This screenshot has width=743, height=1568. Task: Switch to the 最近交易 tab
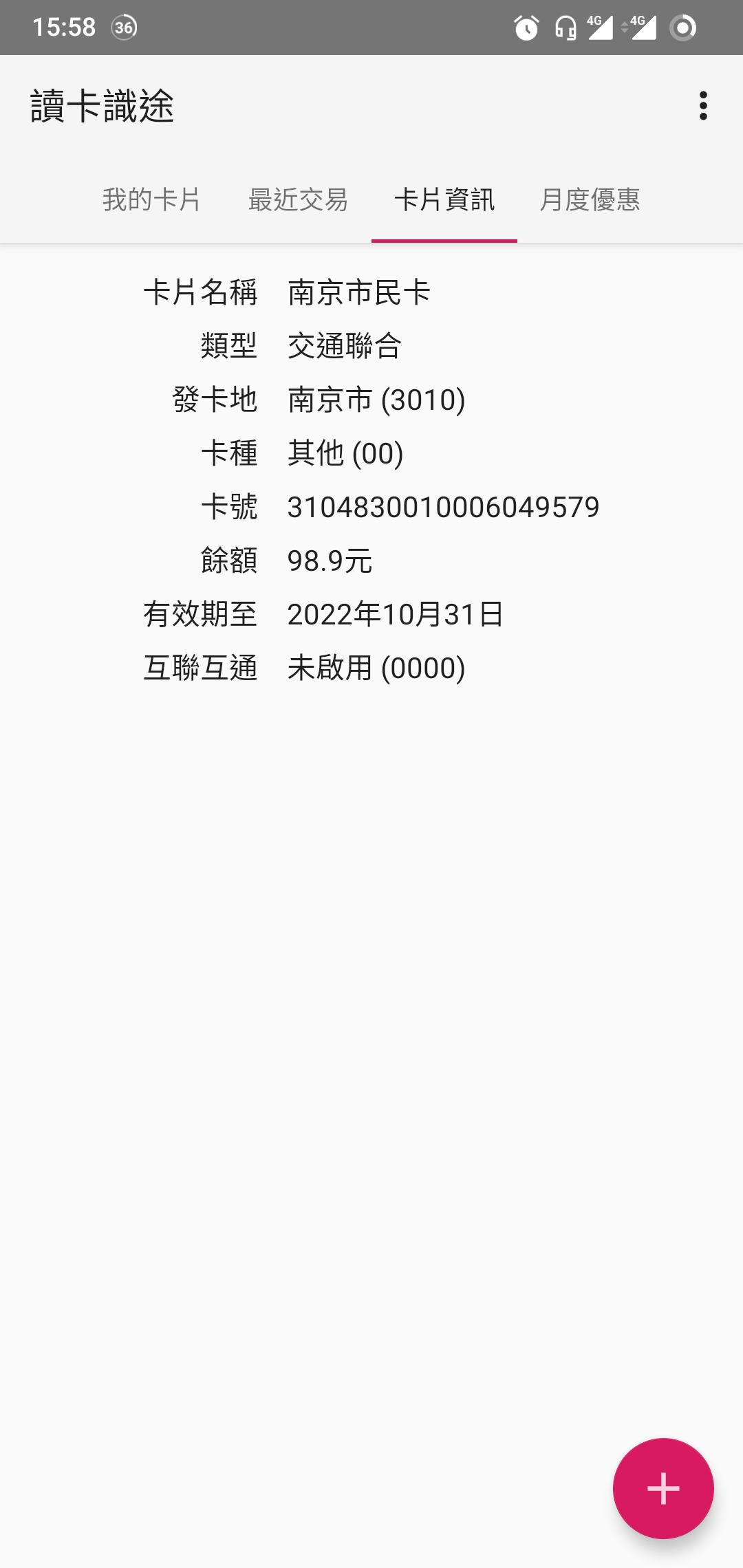(298, 199)
